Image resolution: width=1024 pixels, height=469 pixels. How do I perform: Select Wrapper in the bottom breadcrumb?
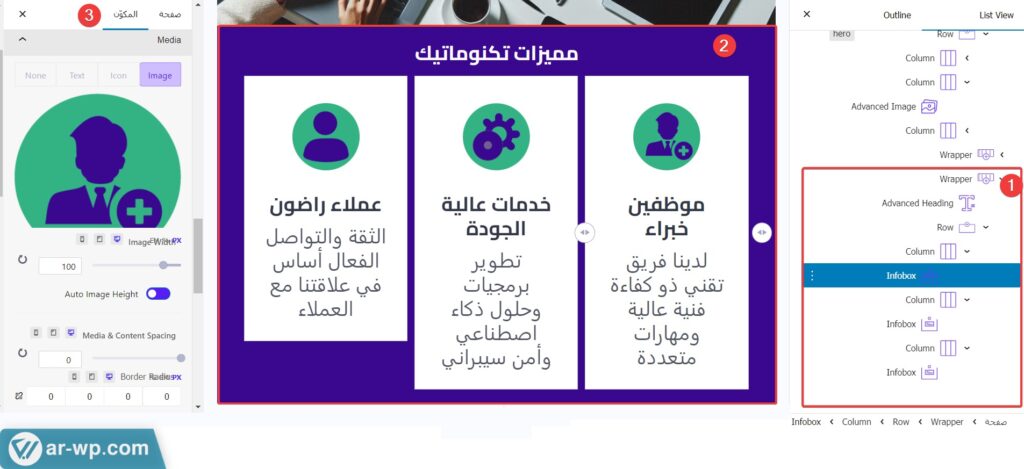pyautogui.click(x=947, y=422)
